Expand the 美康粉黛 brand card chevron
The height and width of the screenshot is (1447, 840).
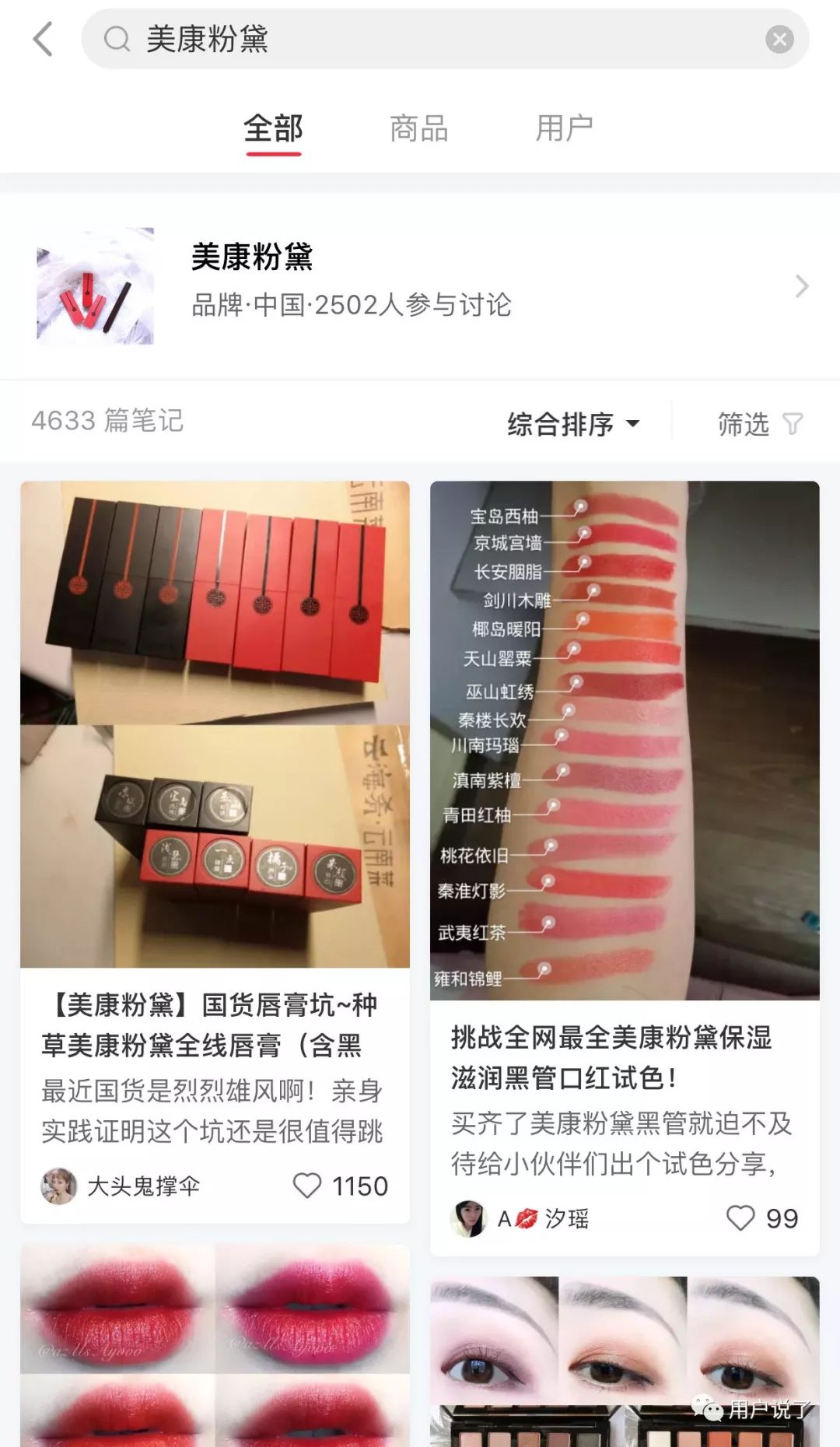pos(803,286)
